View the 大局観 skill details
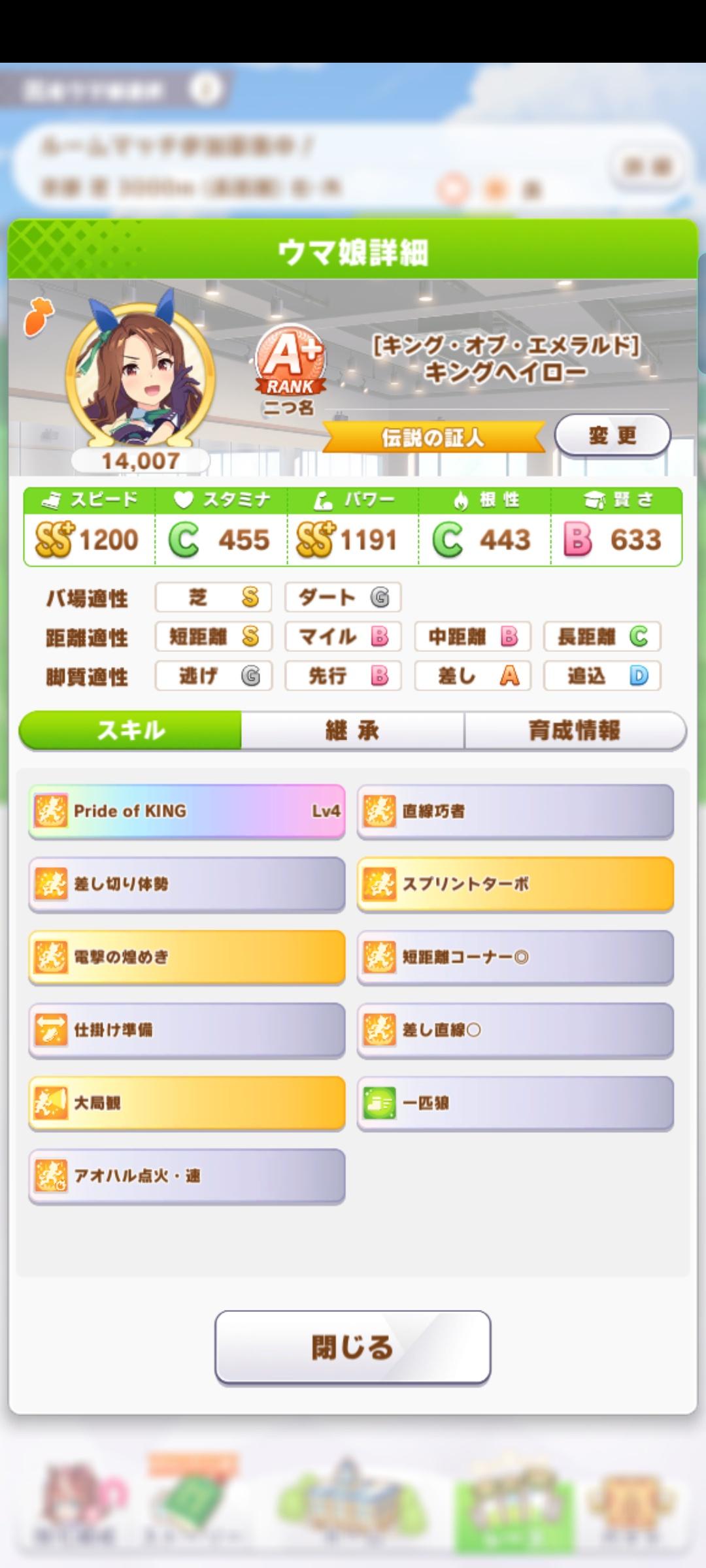 187,1103
